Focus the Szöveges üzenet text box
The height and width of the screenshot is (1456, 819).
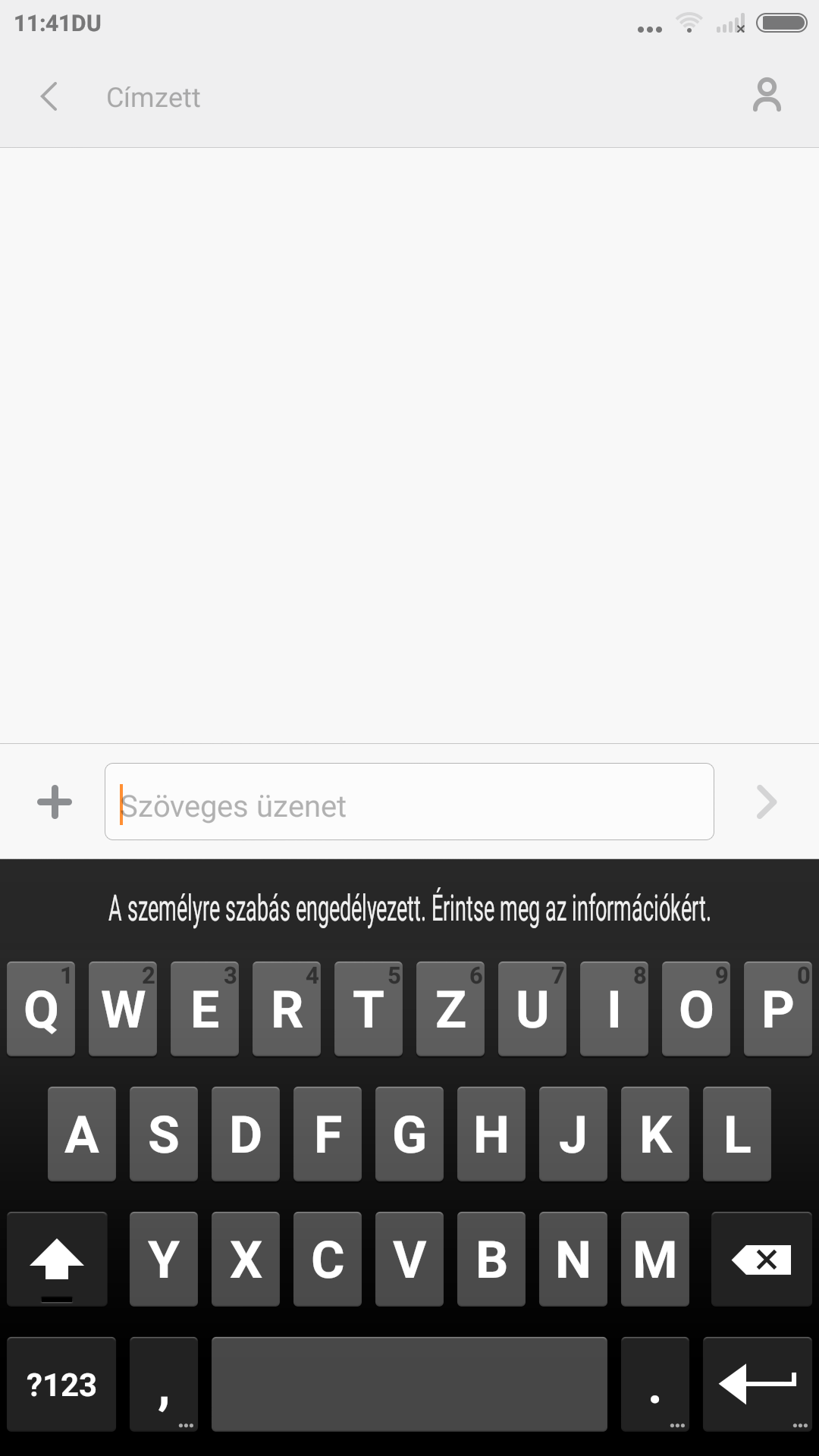coord(409,802)
